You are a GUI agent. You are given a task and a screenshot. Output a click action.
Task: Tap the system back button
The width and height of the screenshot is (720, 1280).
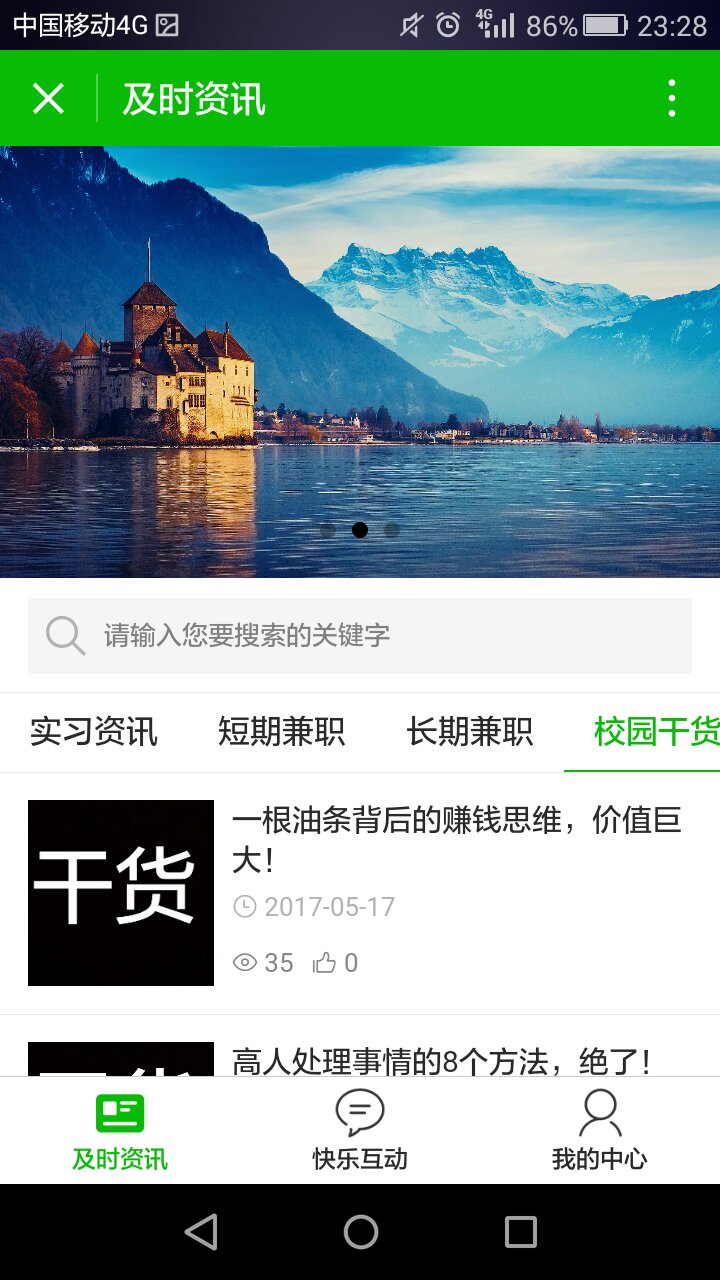[201, 1232]
